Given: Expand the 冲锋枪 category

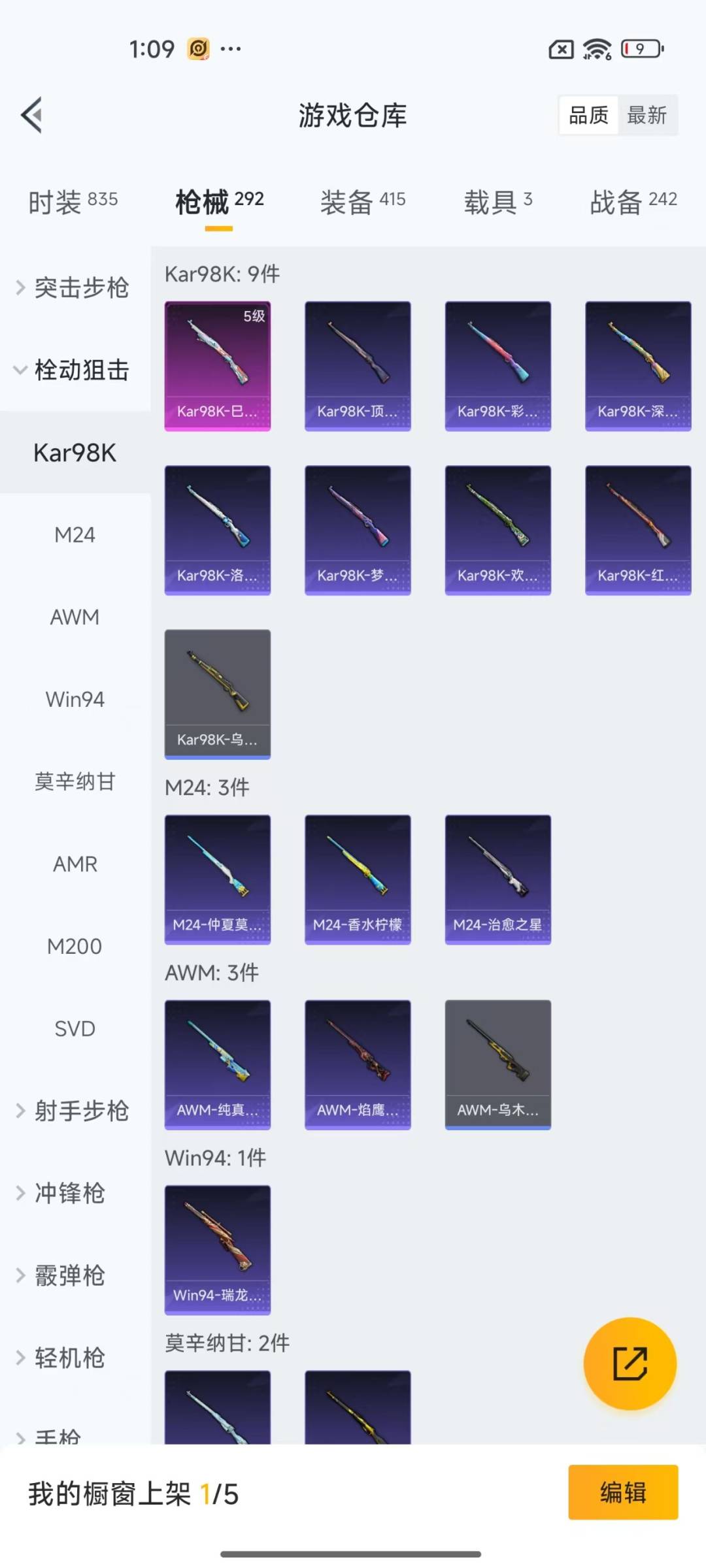Looking at the screenshot, I should pos(69,1193).
